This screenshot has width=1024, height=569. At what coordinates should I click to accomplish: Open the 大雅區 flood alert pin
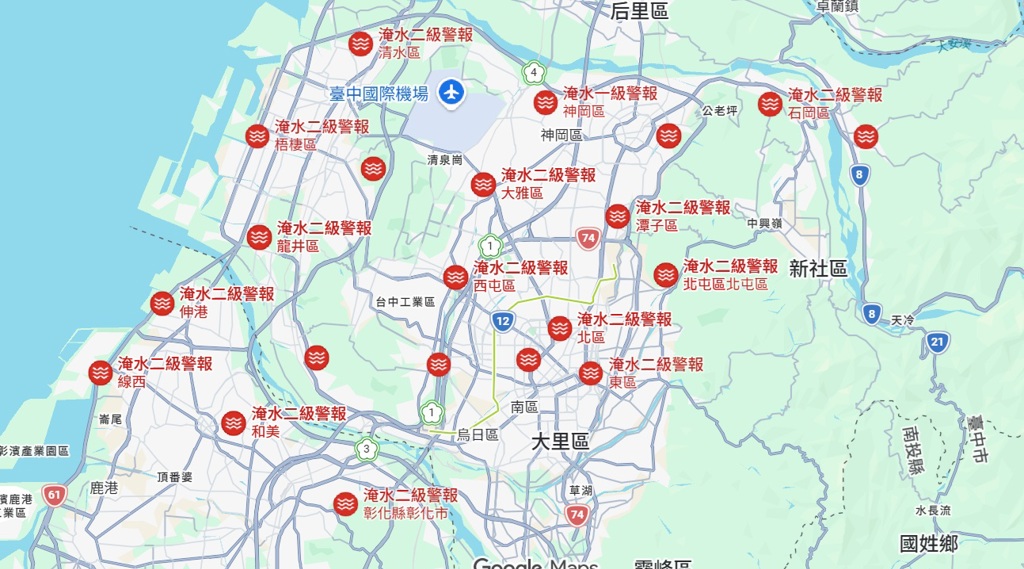tap(484, 184)
